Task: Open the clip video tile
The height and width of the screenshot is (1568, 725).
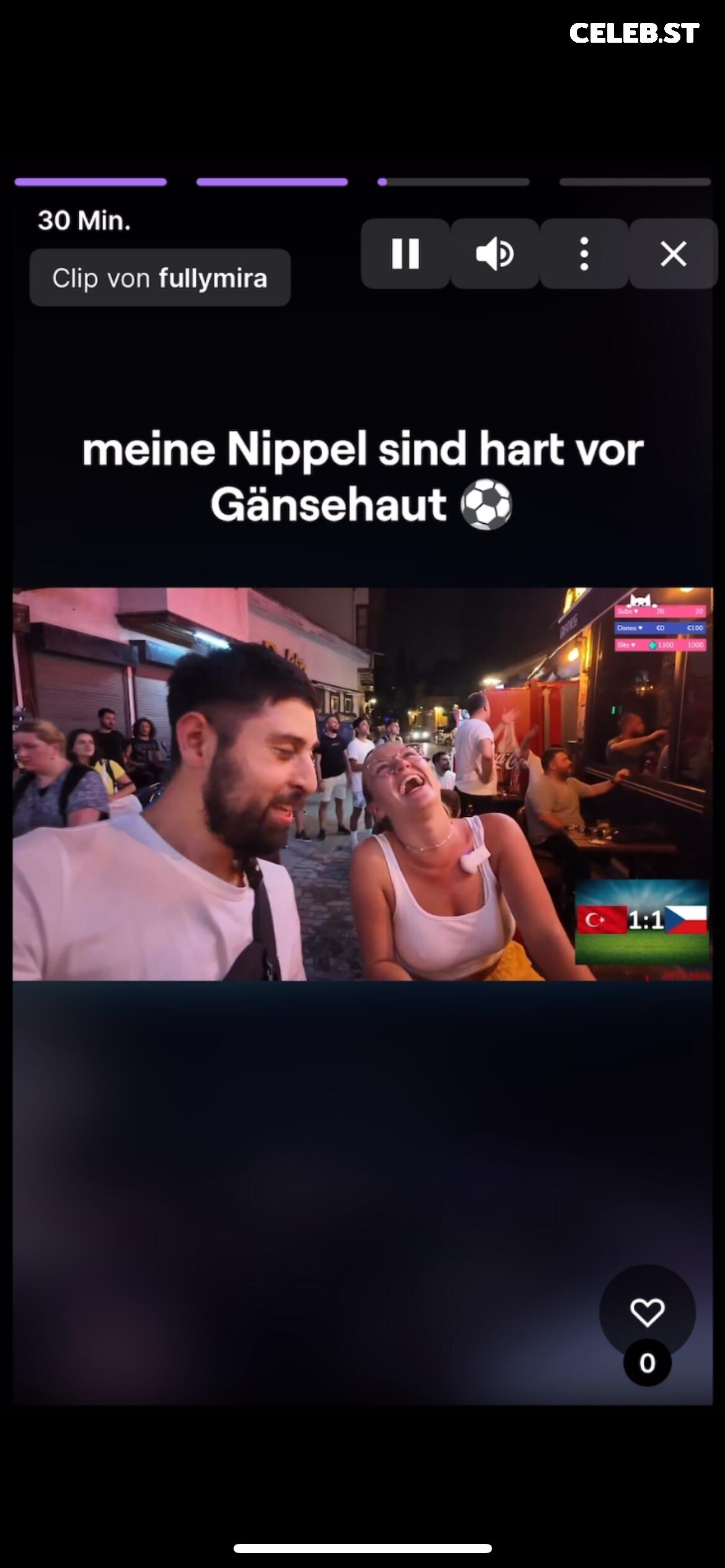Action: click(362, 784)
